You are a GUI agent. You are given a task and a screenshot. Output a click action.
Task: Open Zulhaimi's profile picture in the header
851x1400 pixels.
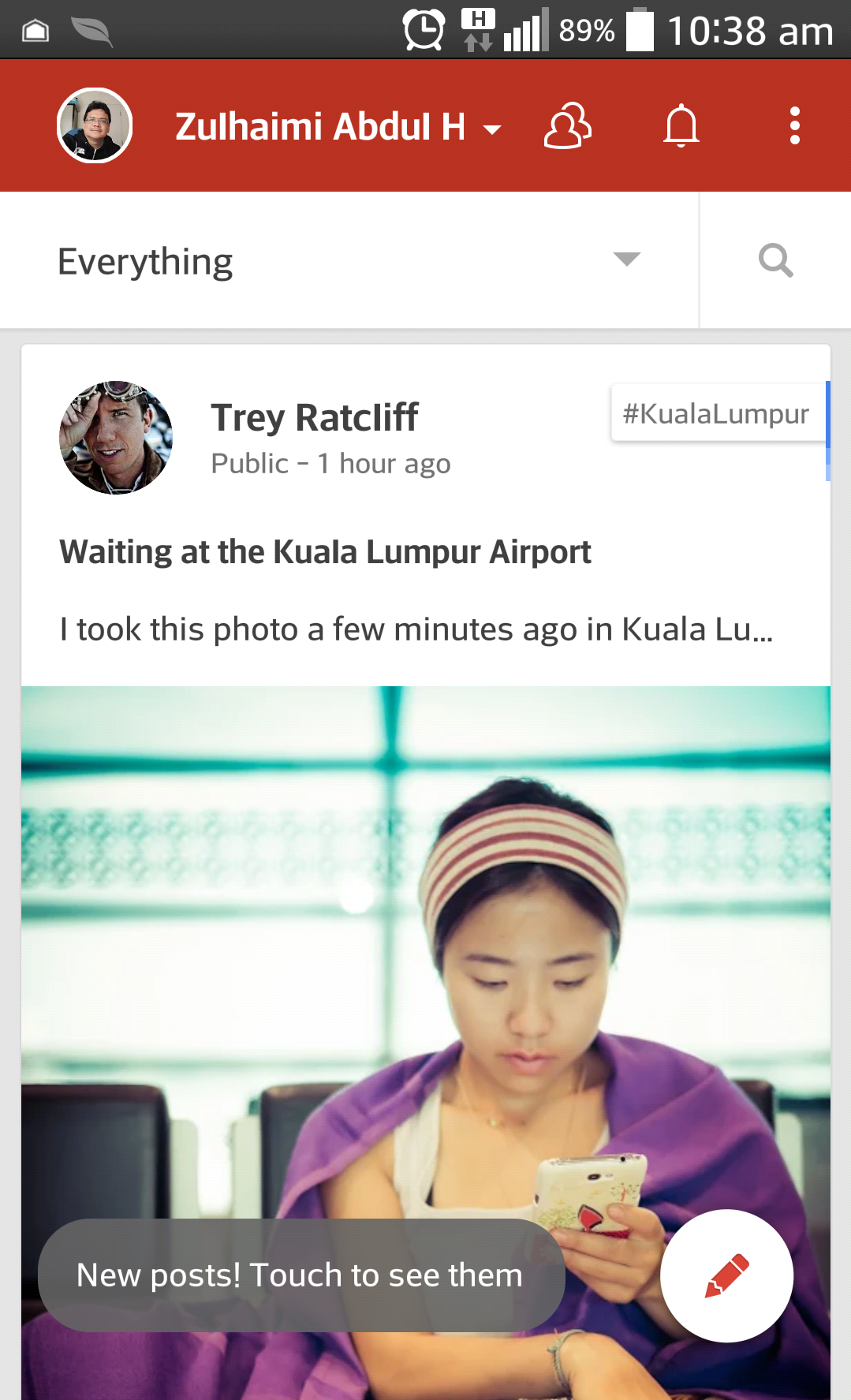click(x=95, y=125)
